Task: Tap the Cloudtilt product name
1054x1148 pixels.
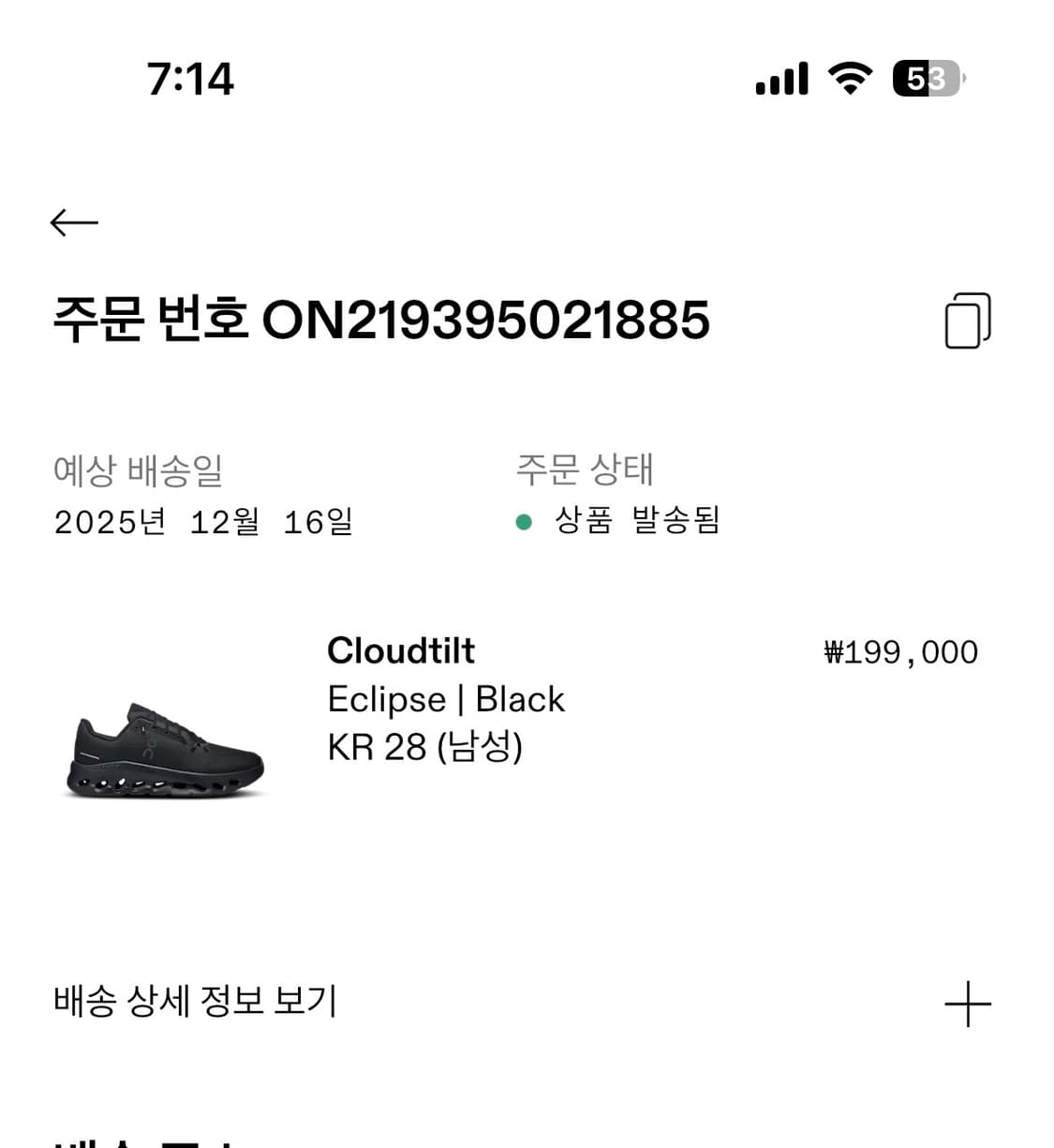Action: [x=401, y=649]
